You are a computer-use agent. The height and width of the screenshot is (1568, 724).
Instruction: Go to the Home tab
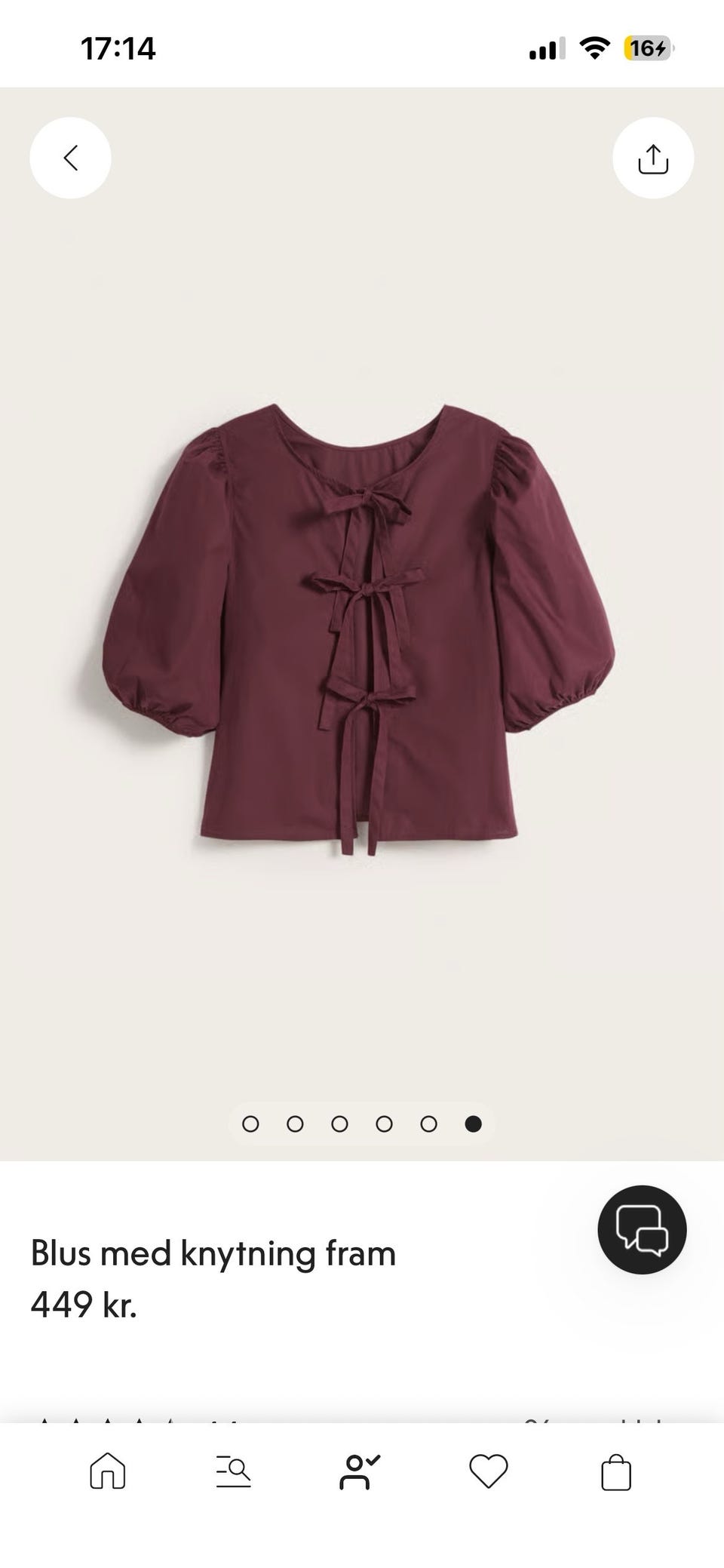[x=108, y=1471]
